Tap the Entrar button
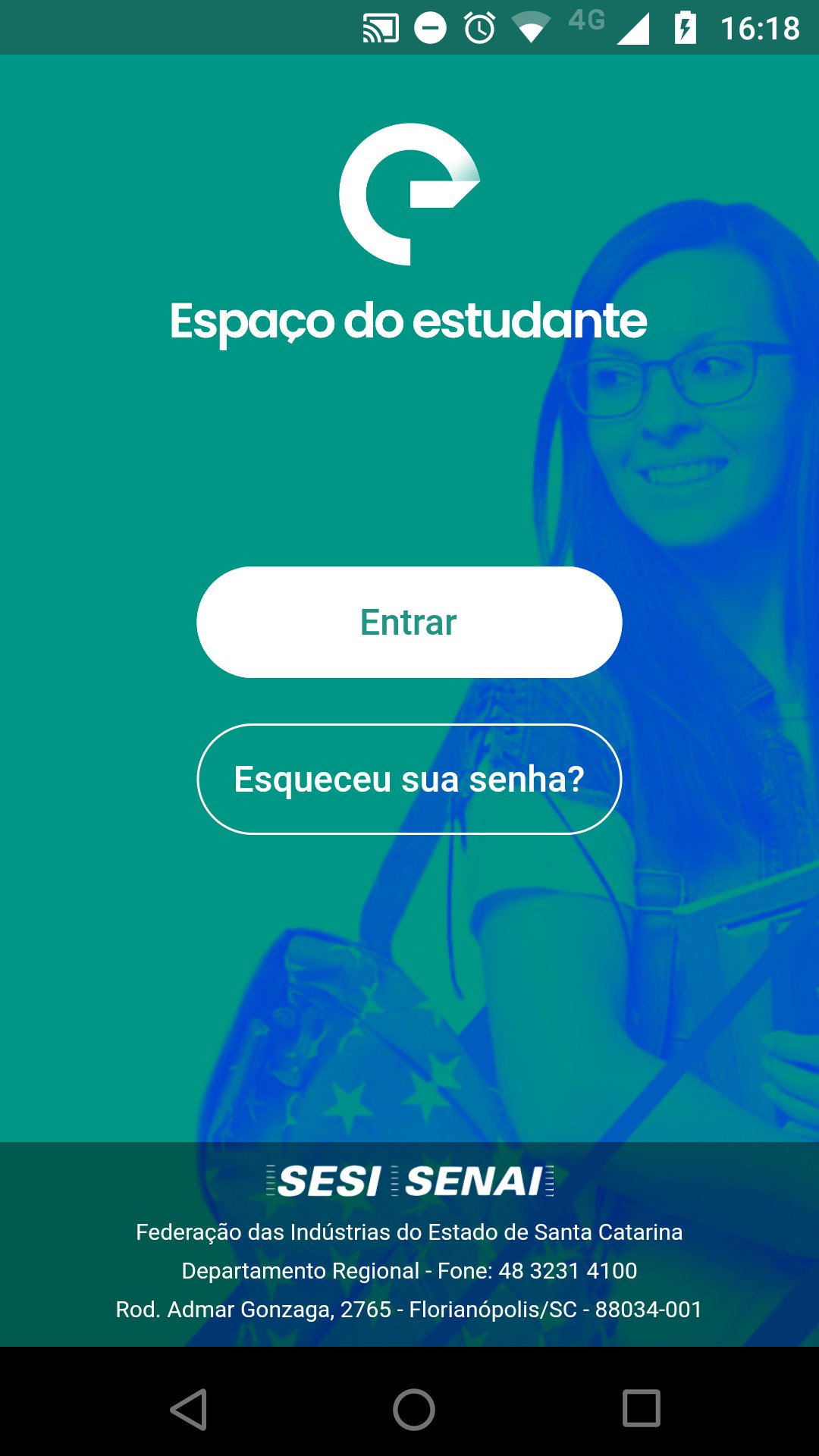Screen dimensions: 819x1456 point(409,622)
